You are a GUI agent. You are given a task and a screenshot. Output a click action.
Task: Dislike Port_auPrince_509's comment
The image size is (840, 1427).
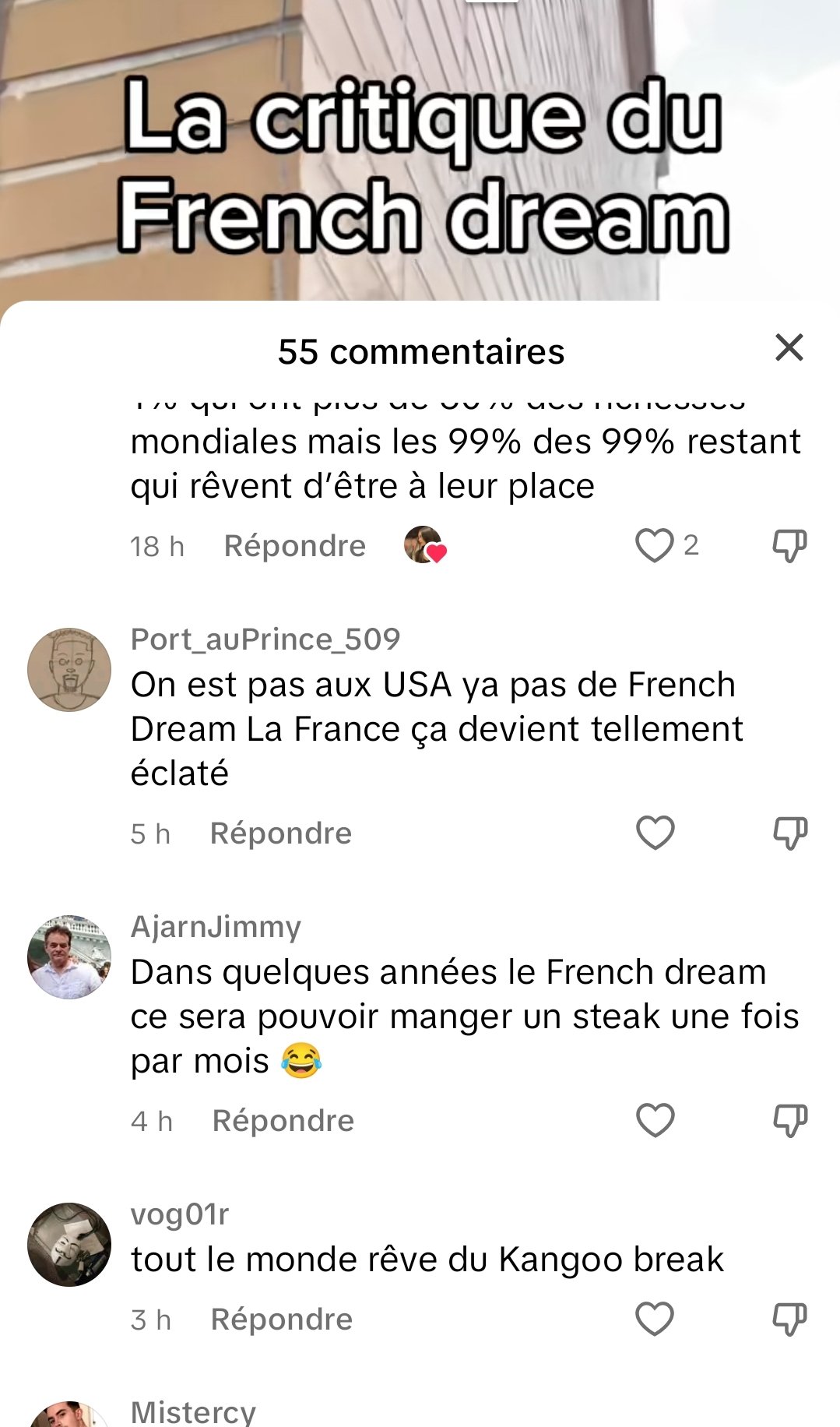(789, 833)
